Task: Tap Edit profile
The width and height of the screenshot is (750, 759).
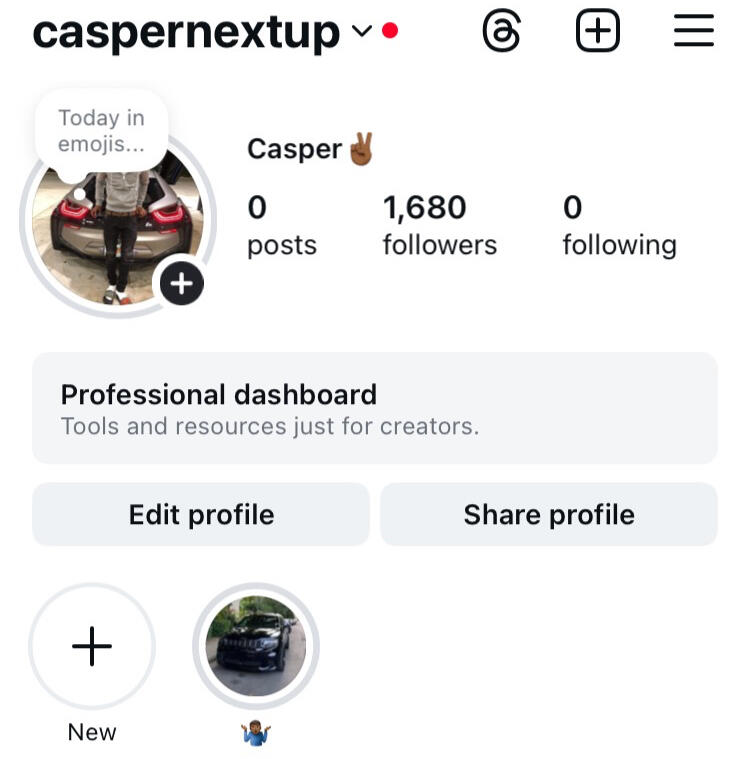Action: [x=201, y=515]
